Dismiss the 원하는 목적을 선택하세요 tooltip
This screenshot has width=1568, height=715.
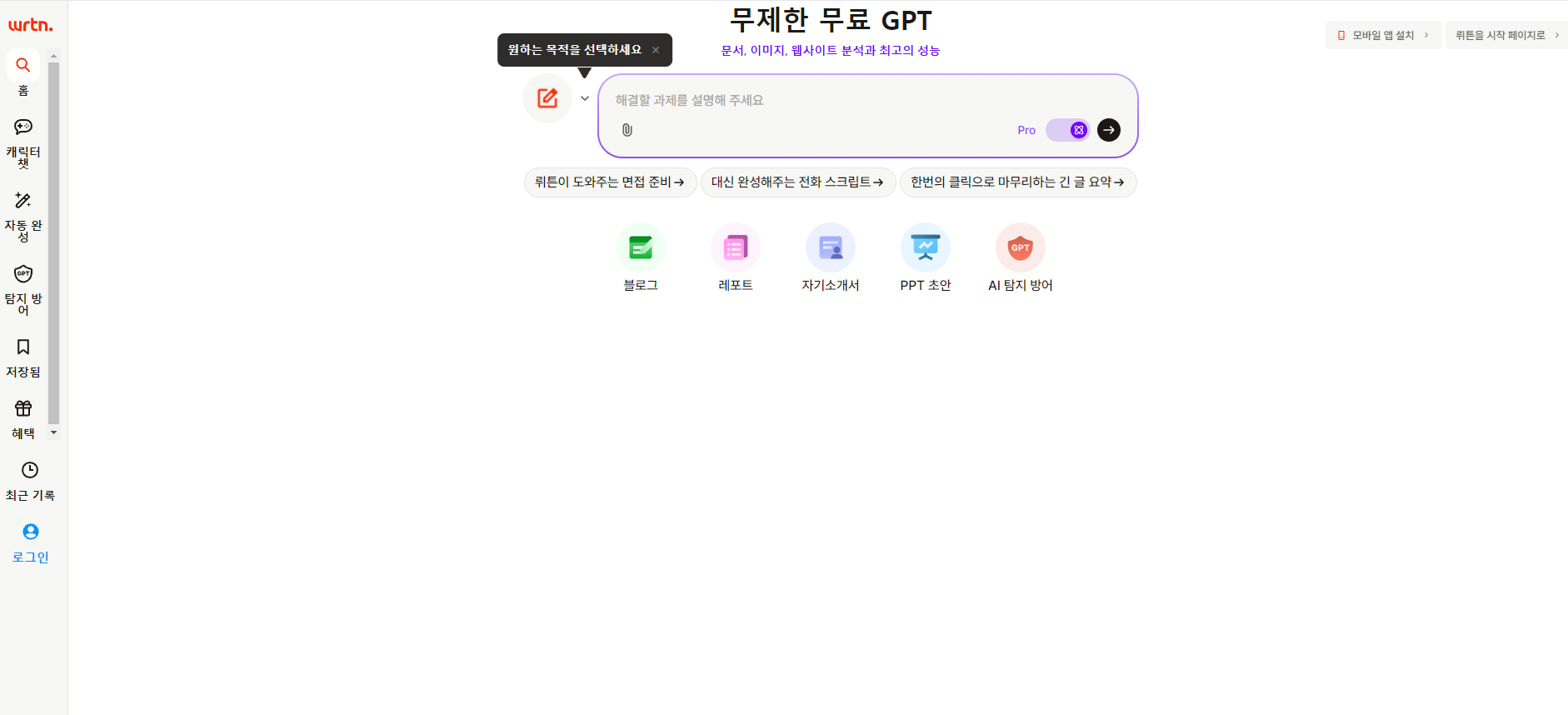[656, 50]
